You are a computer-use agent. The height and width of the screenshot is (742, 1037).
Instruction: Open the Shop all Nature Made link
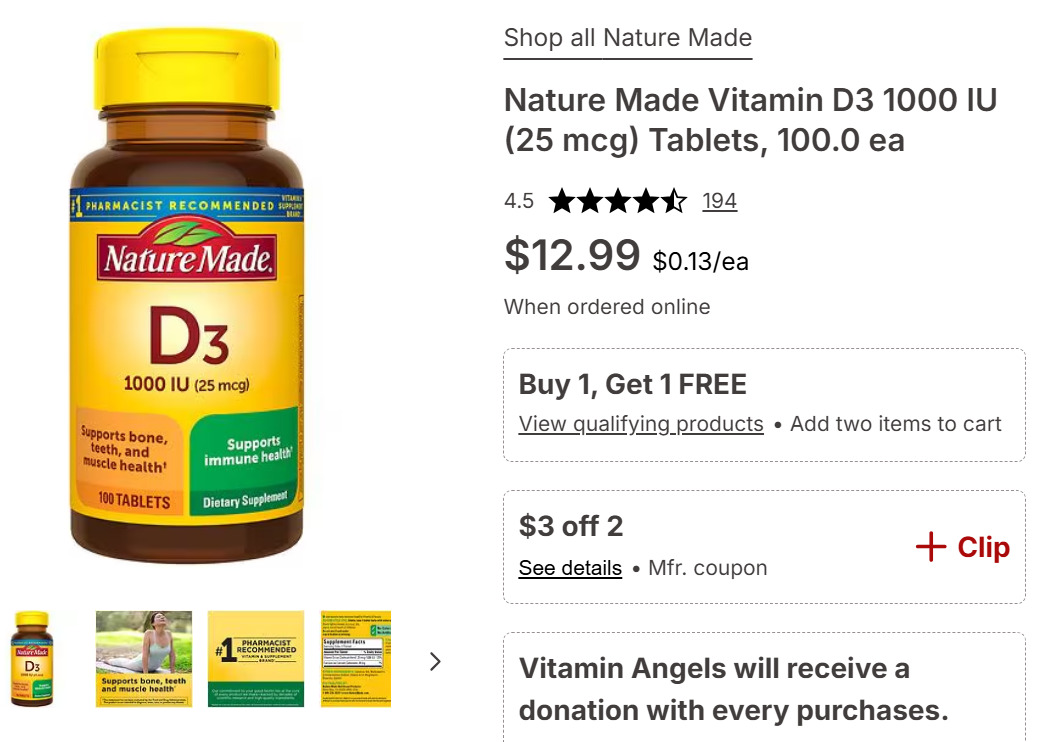627,39
